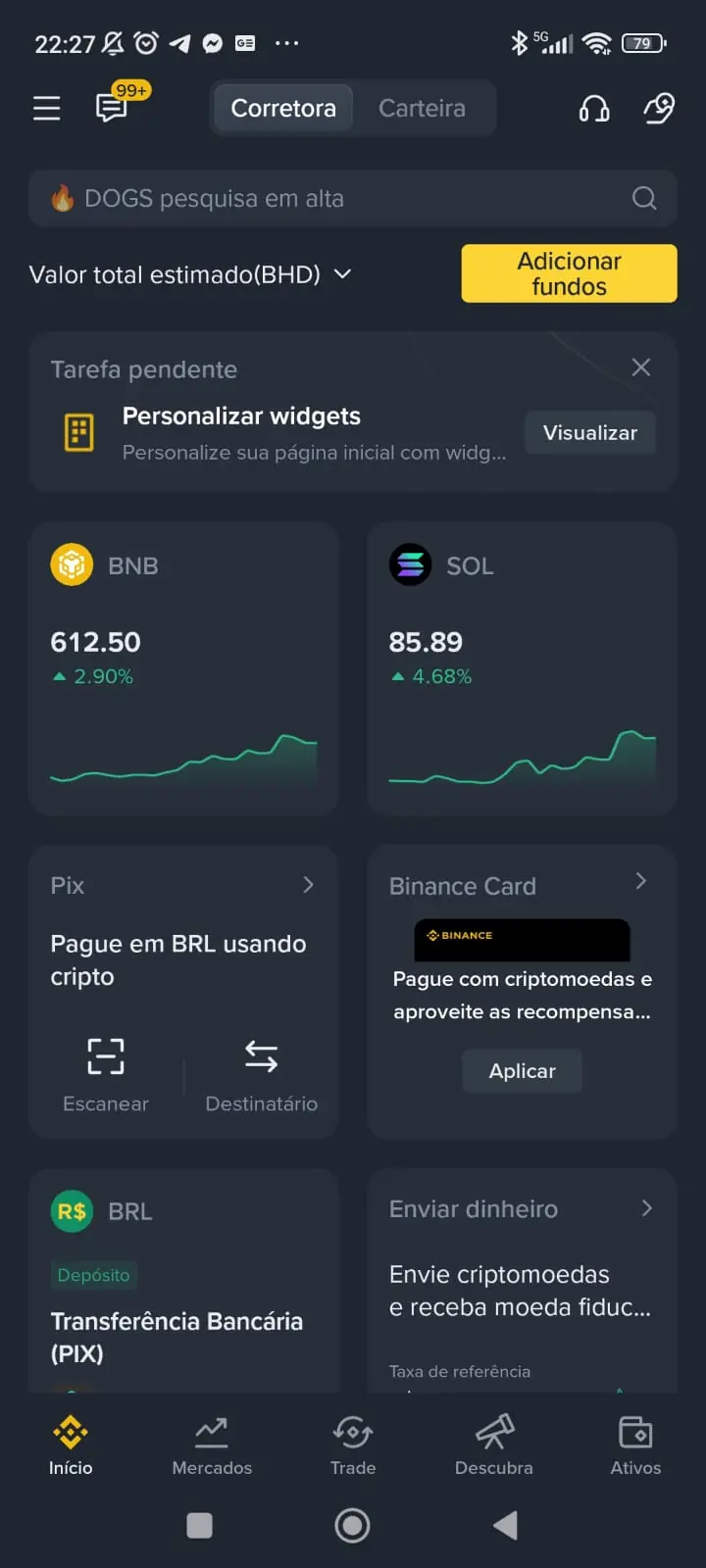Open the Enviar dinheiro chevron
Image resolution: width=706 pixels, height=1568 pixels.
coord(646,1208)
